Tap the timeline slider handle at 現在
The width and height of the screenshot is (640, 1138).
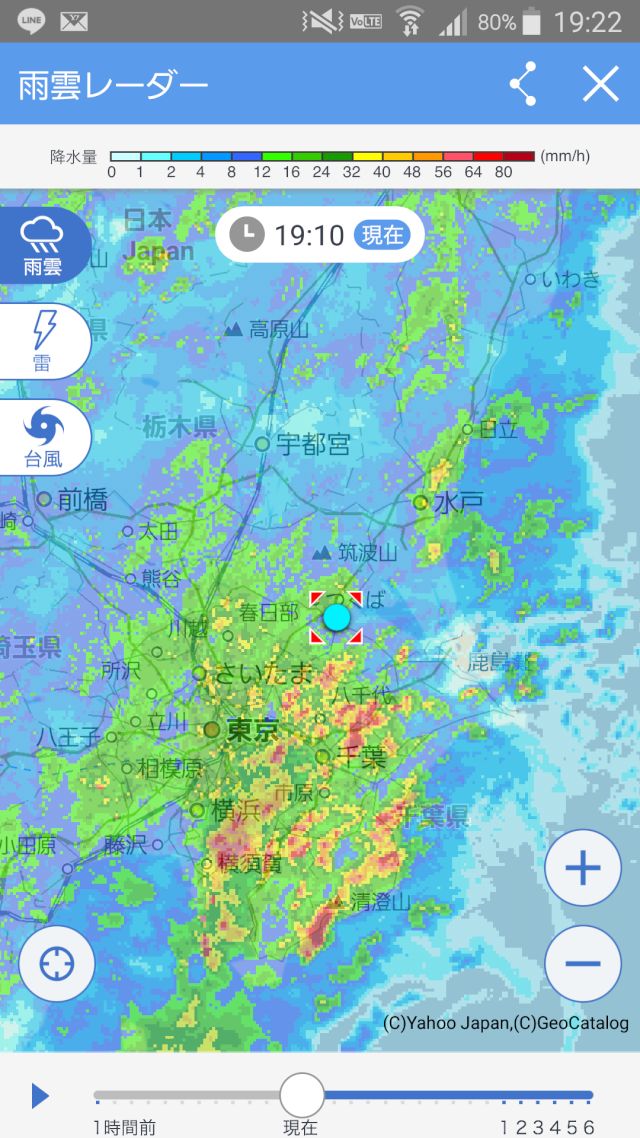coord(301,1095)
